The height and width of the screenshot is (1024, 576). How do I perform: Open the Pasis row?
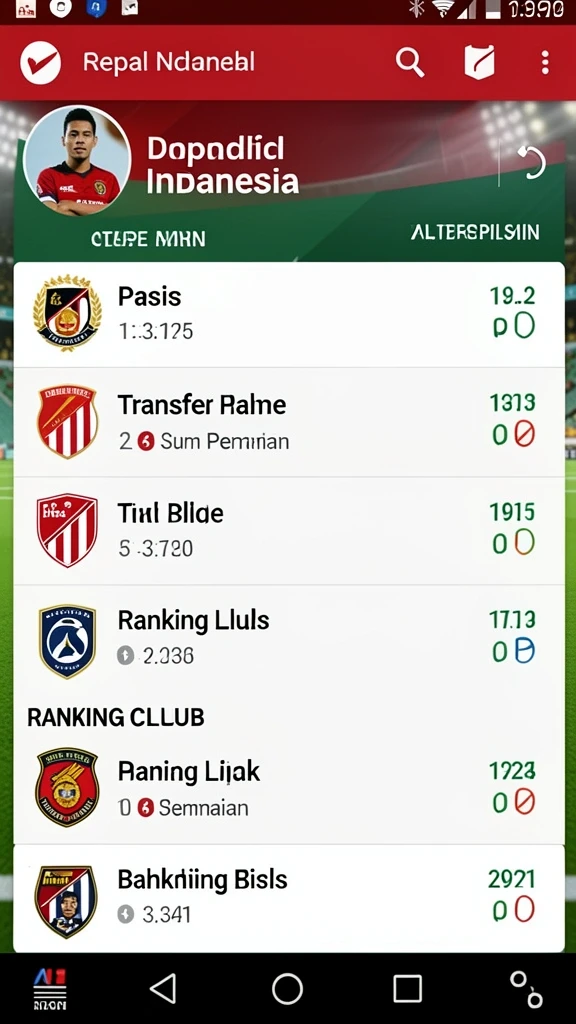[289, 315]
